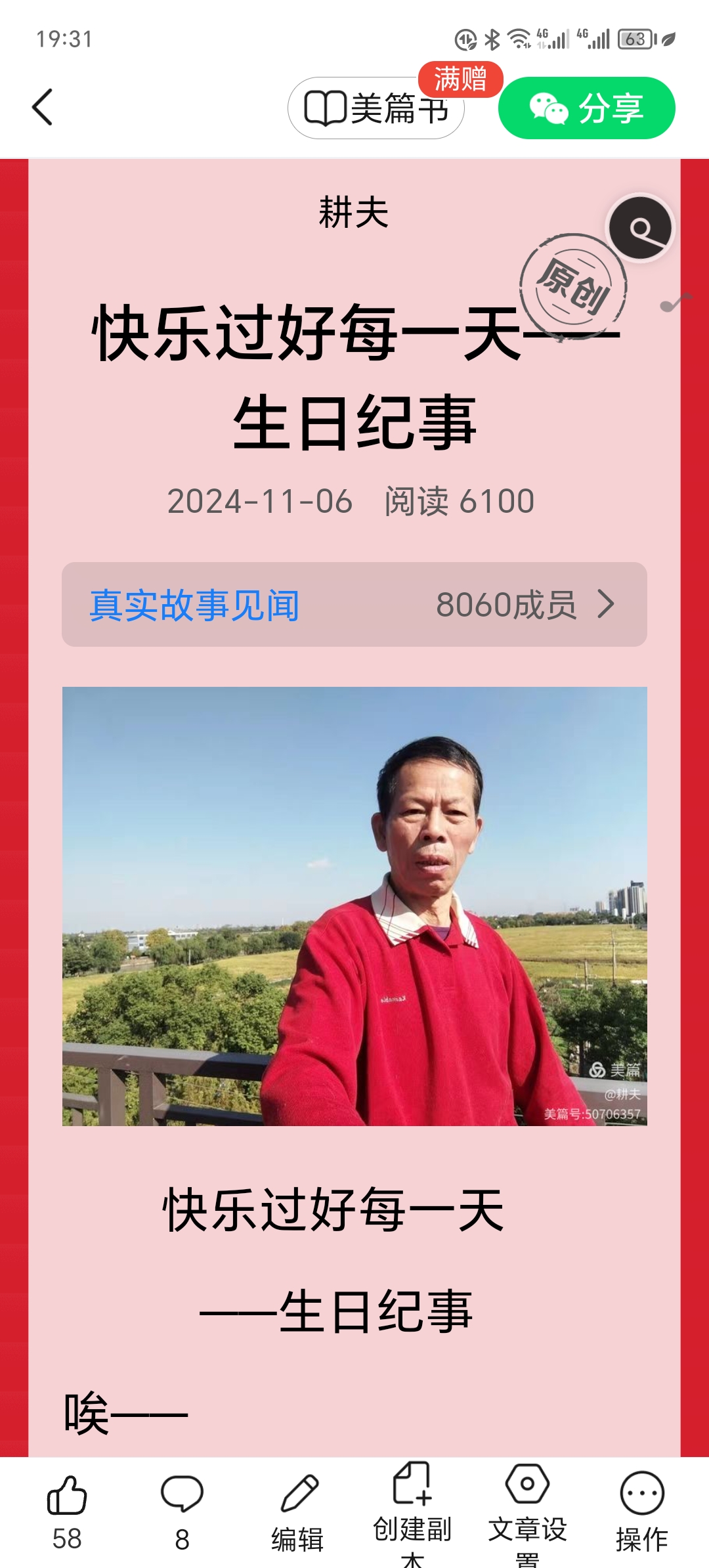This screenshot has width=709, height=1568.
Task: Open the 美篇书 book option
Action: [376, 108]
